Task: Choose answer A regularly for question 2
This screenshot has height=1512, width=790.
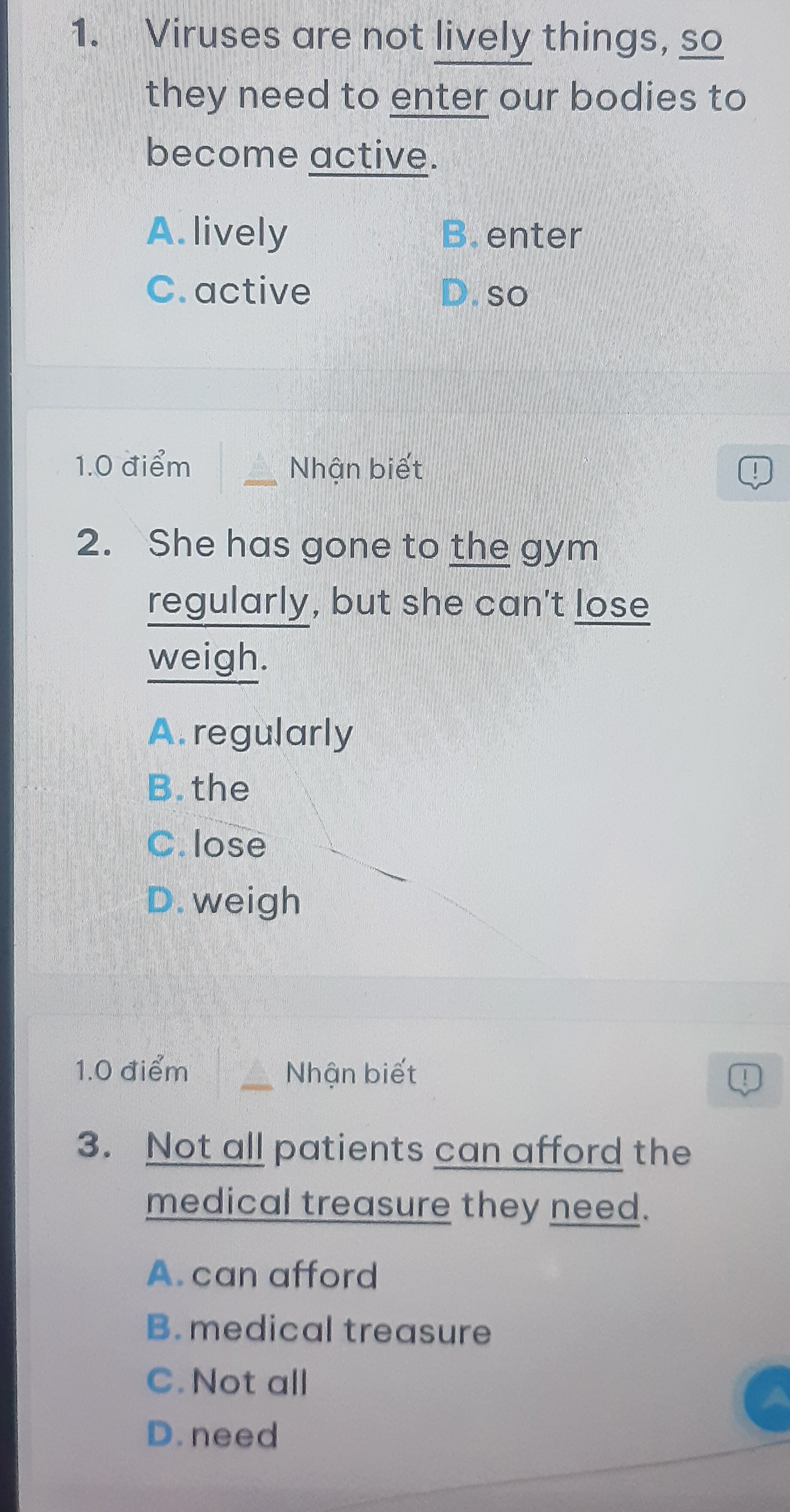Action: click(x=251, y=733)
